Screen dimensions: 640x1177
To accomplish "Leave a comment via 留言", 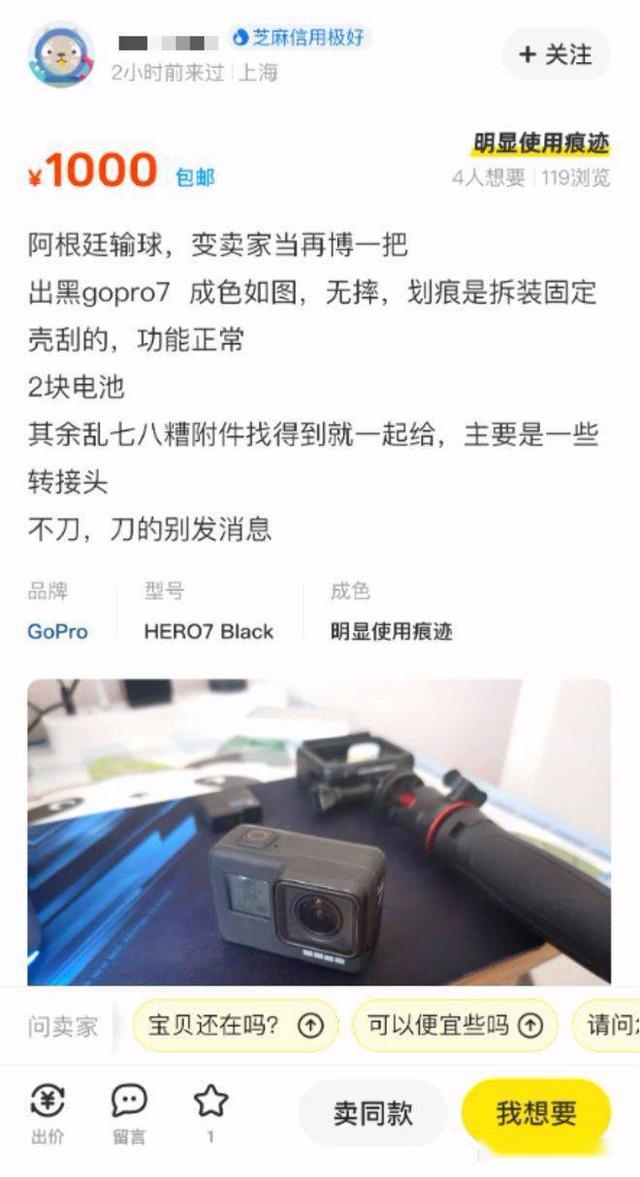I will (128, 1112).
